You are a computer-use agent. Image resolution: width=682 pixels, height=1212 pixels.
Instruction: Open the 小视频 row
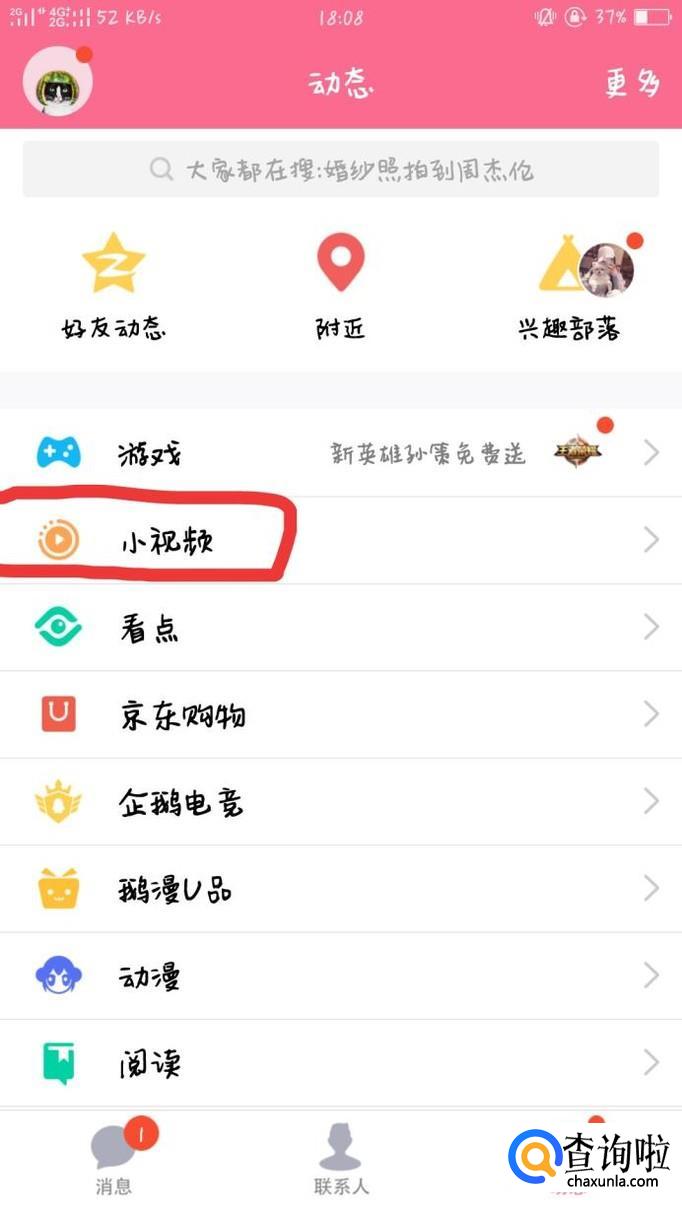pyautogui.click(x=341, y=541)
